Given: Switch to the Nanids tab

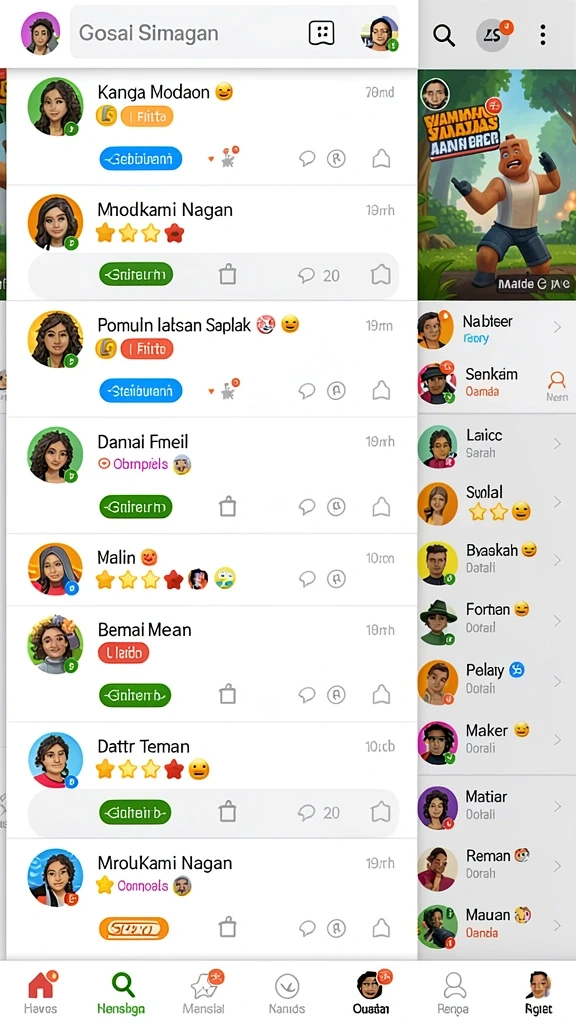Looking at the screenshot, I should coord(287,993).
